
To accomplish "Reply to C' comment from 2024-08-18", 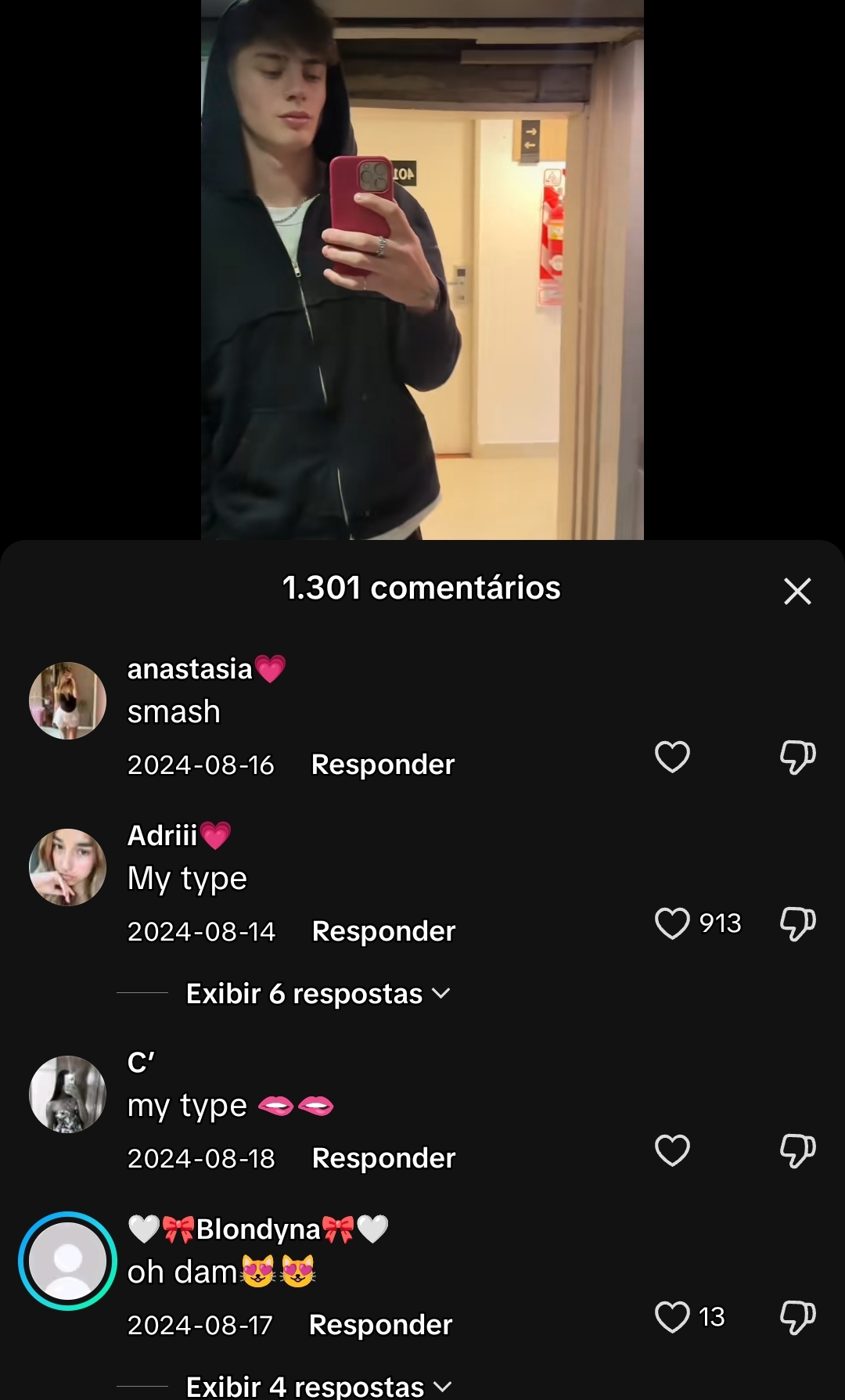I will [x=383, y=1158].
